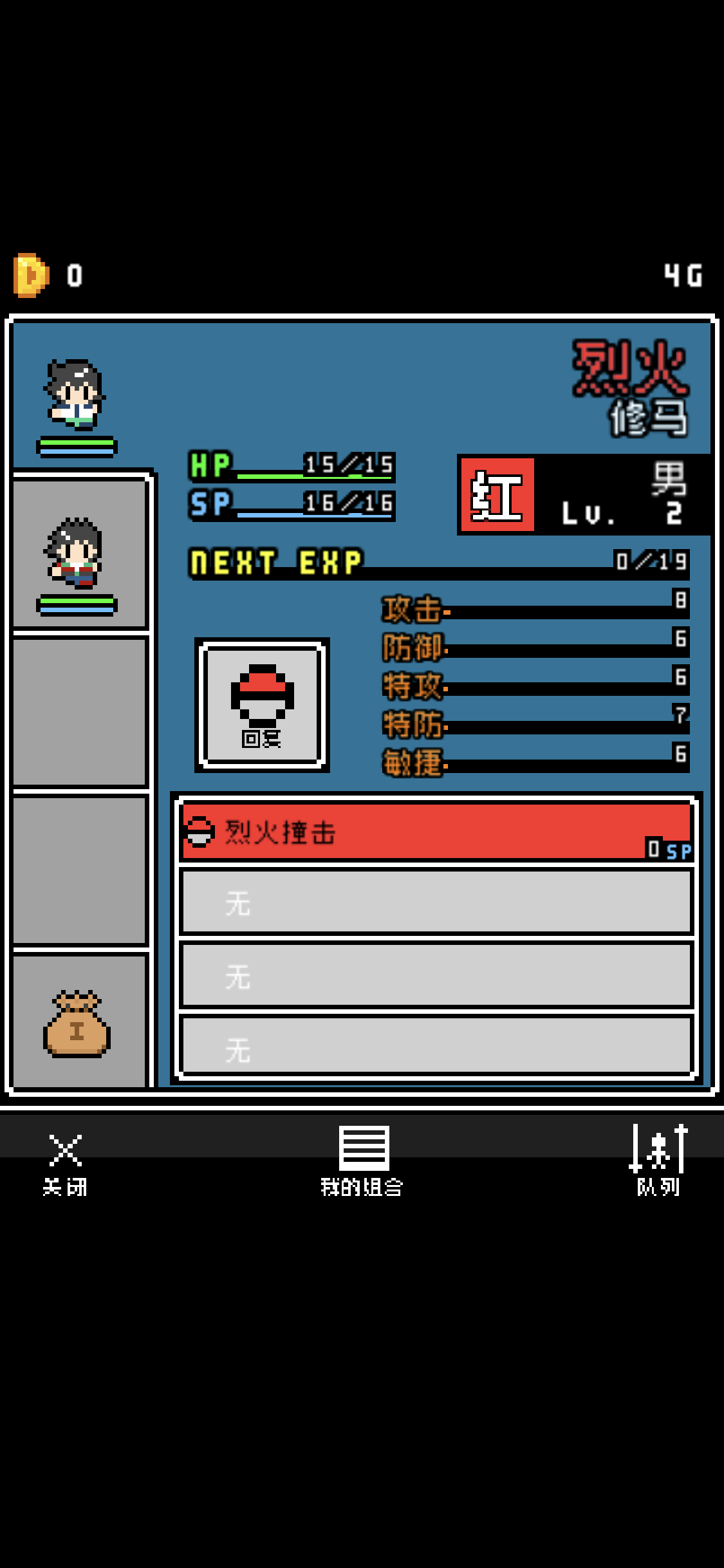Select the 烈火撞击 skill
Image resolution: width=724 pixels, height=1568 pixels.
(436, 832)
